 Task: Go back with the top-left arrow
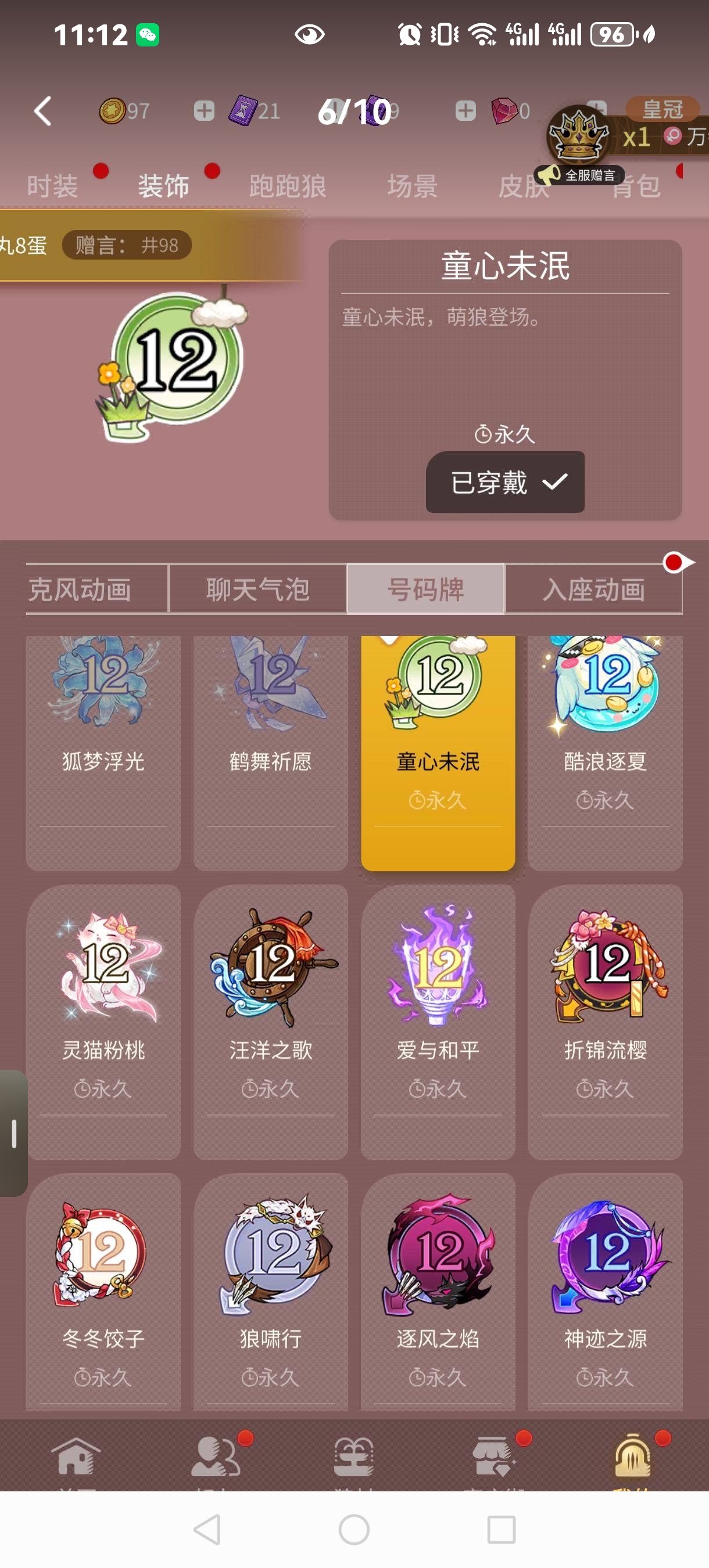point(42,112)
